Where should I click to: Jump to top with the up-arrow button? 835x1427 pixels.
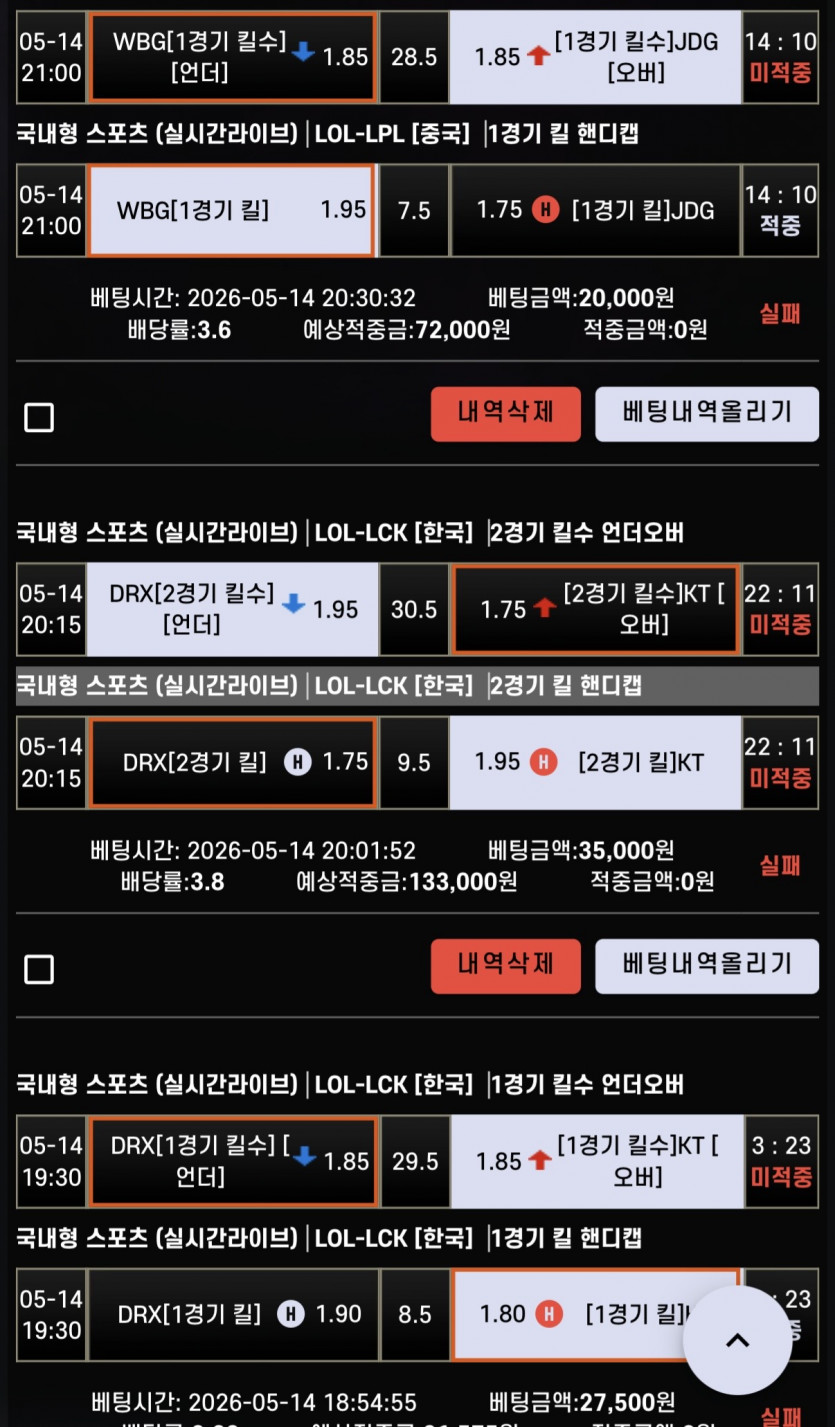click(x=738, y=1340)
